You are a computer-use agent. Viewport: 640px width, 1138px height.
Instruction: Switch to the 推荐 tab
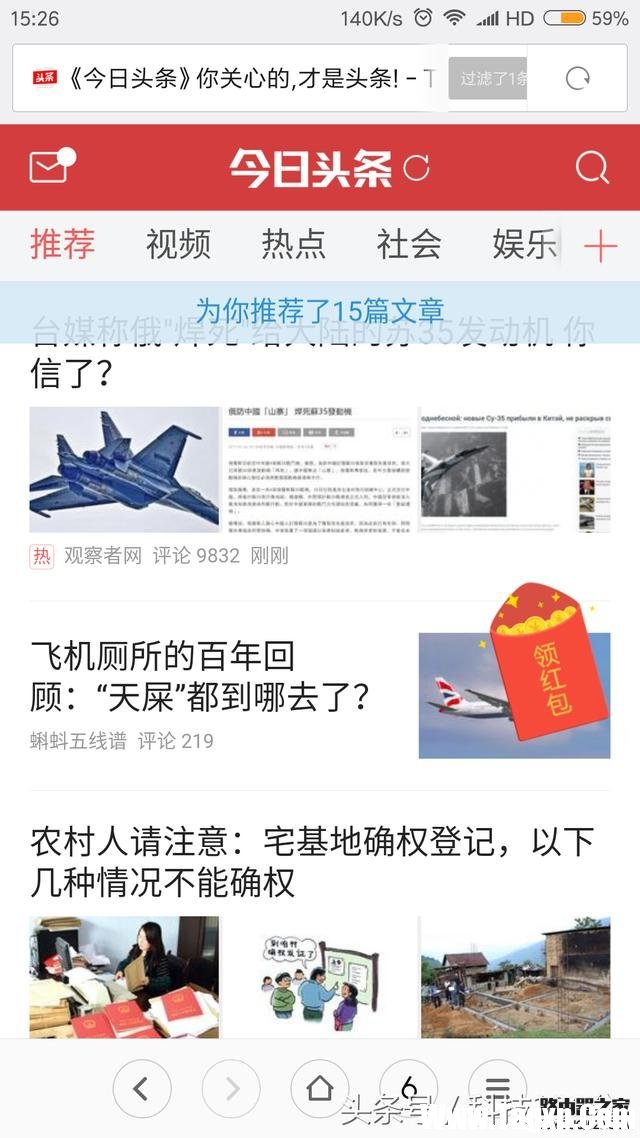pyautogui.click(x=62, y=244)
